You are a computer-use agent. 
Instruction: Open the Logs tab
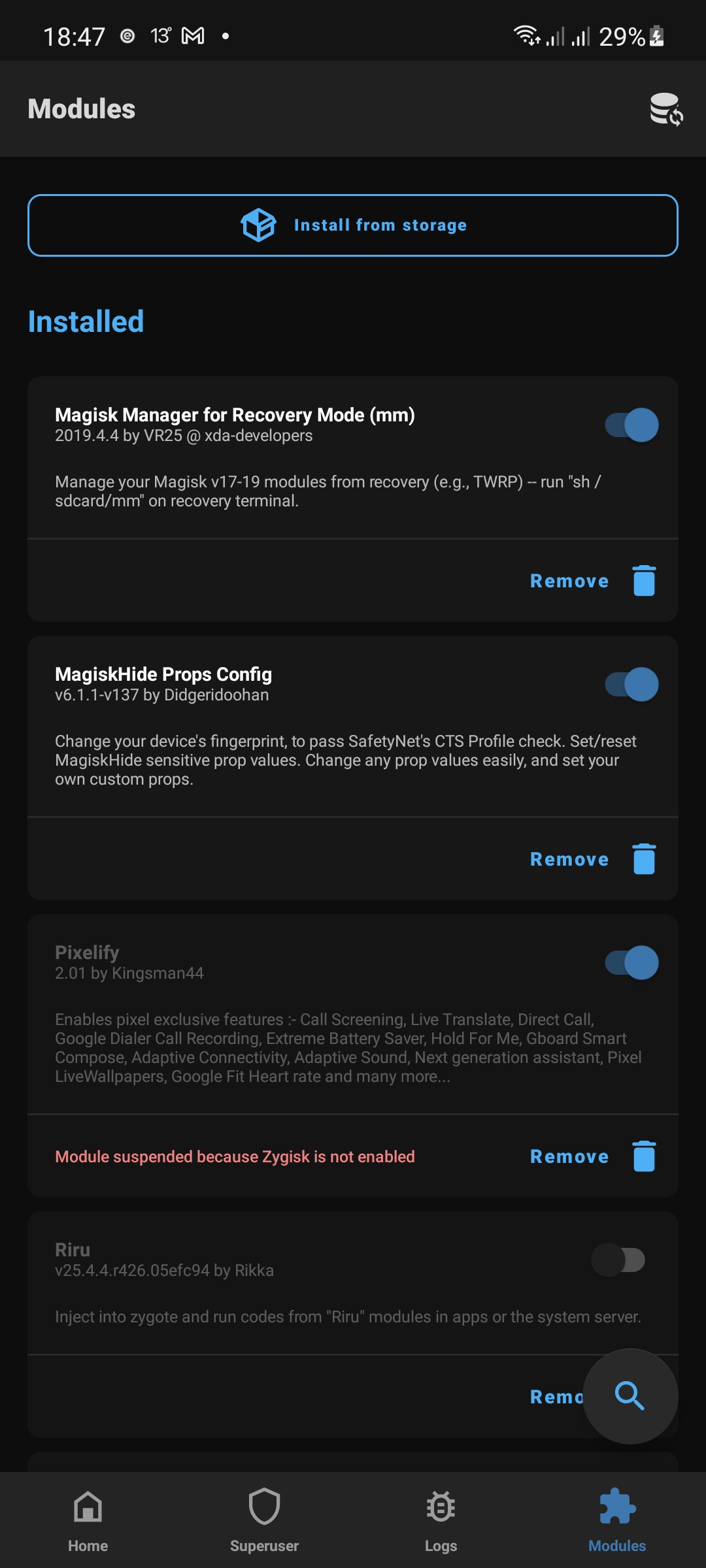[441, 1520]
